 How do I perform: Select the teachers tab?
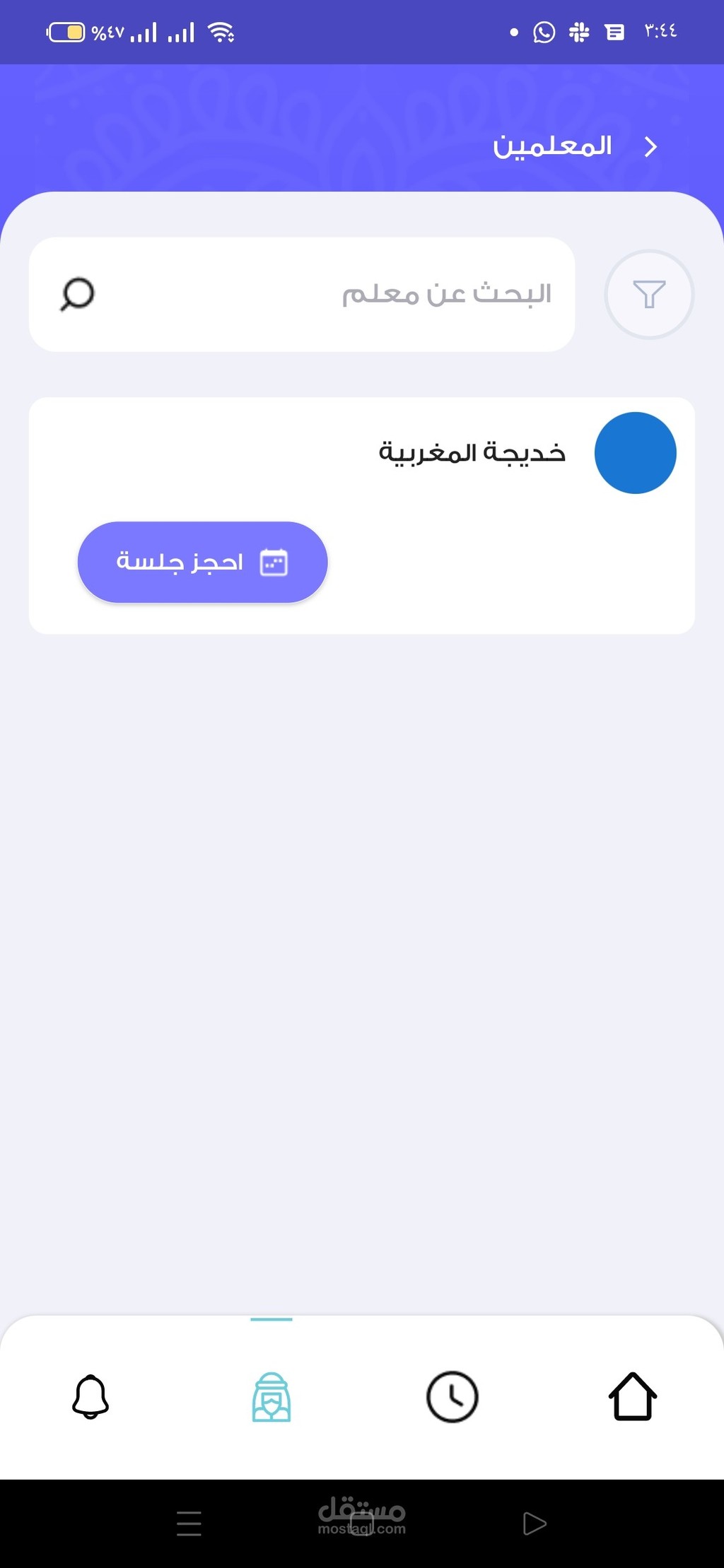coord(271,1396)
